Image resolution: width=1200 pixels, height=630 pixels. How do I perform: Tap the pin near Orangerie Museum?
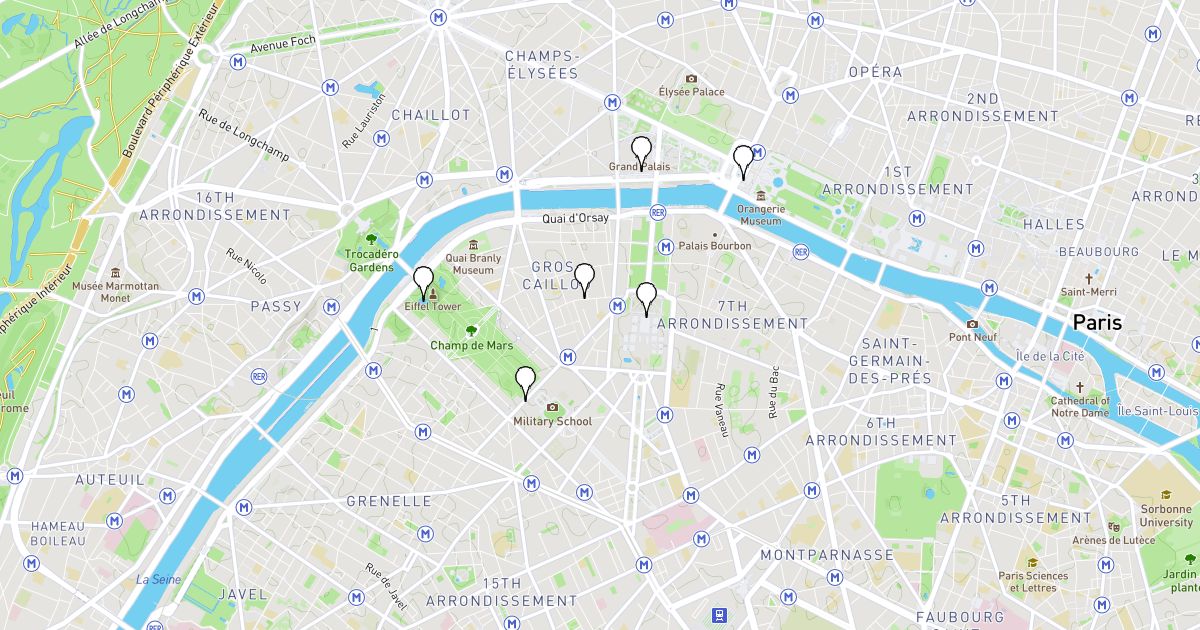point(742,158)
